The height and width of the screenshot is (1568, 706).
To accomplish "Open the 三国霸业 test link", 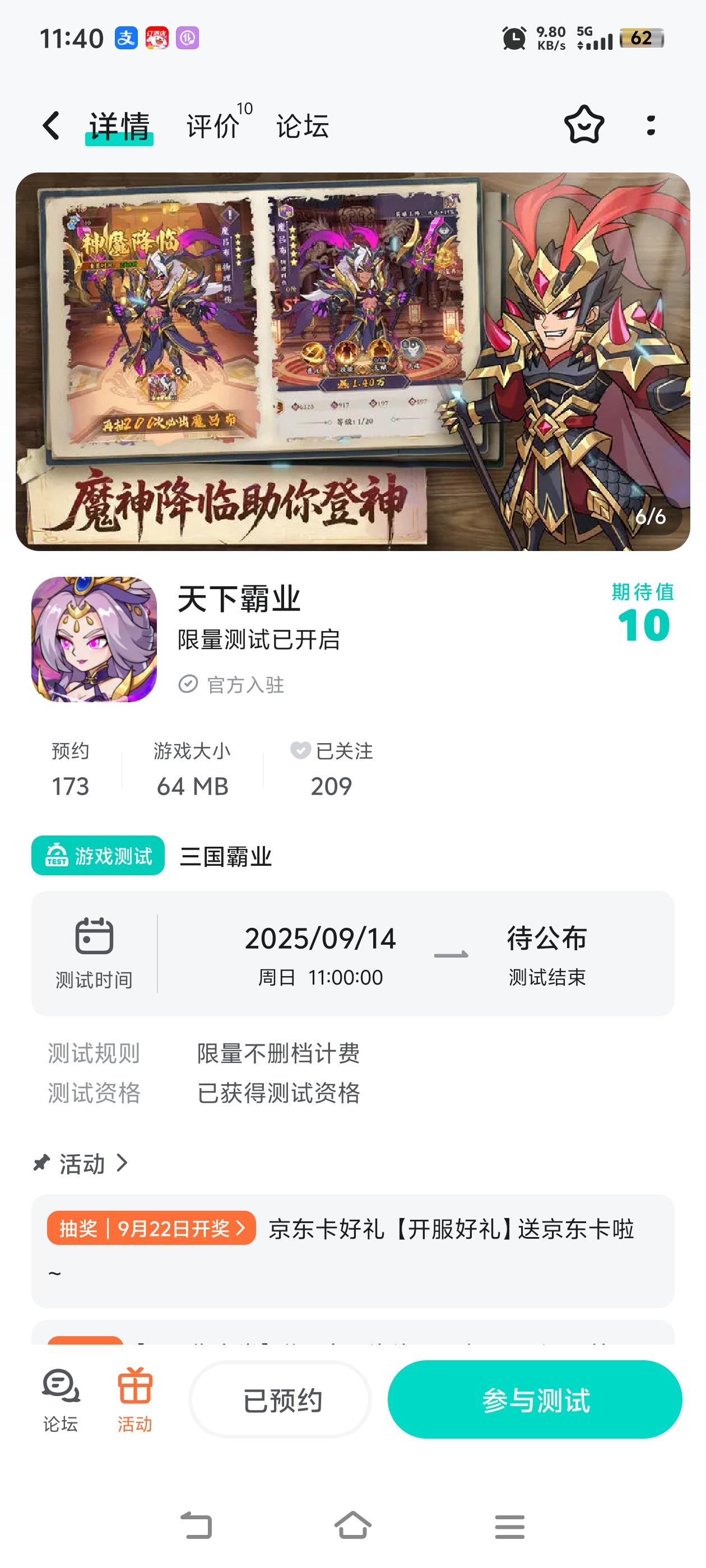I will coord(225,857).
